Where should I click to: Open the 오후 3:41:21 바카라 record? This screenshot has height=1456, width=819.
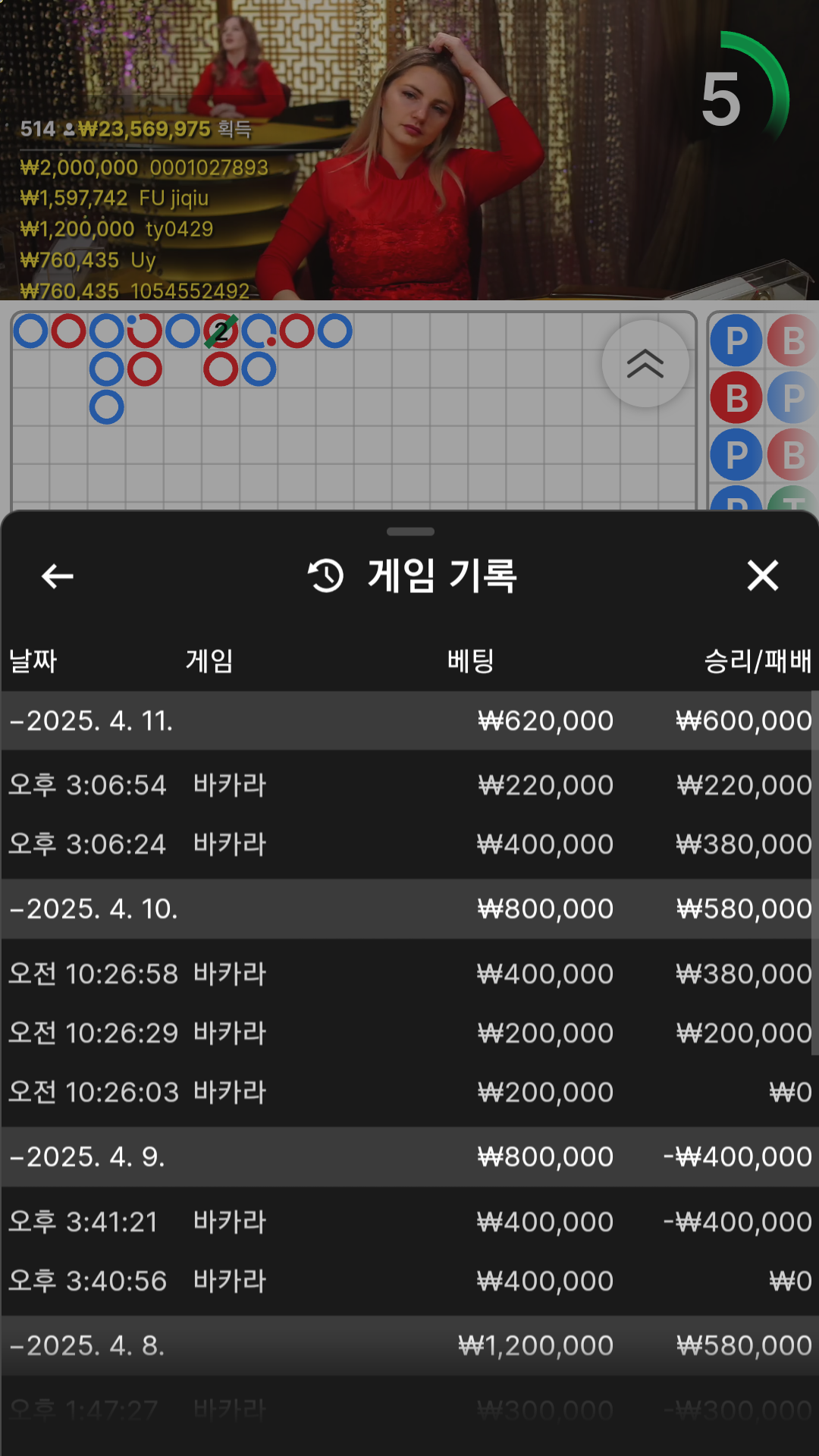[409, 1222]
